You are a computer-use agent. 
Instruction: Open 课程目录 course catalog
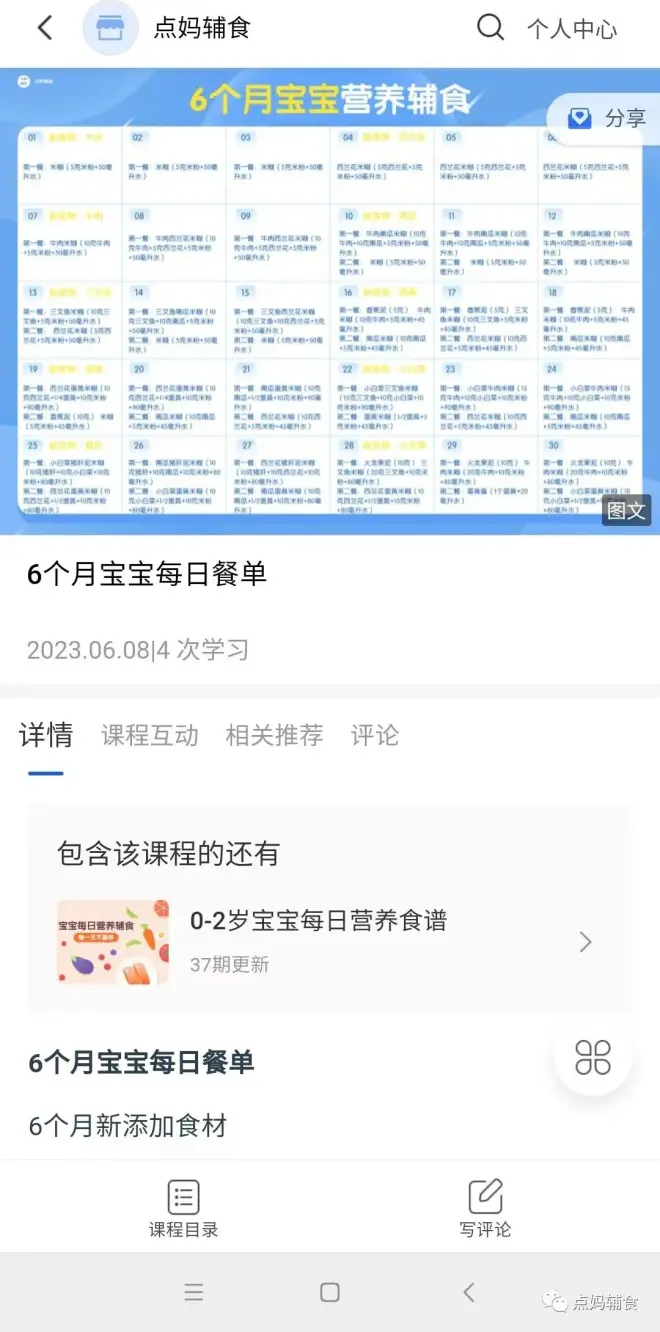tap(184, 1208)
